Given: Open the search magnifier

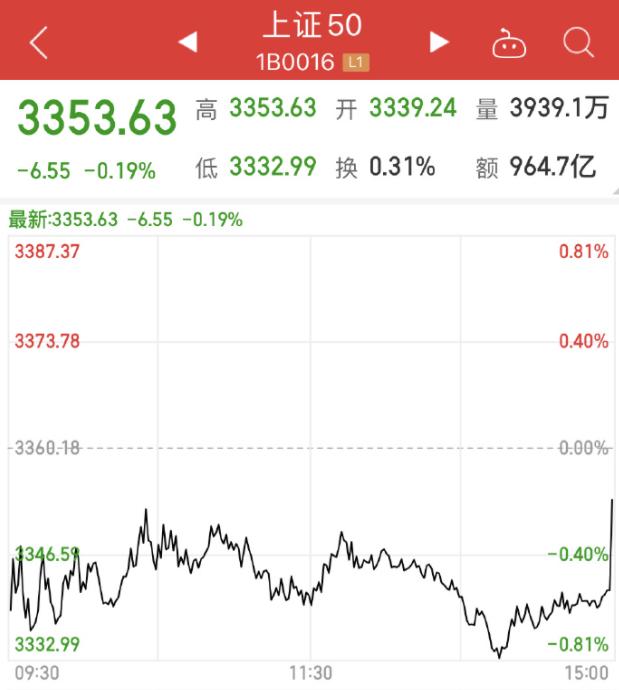Looking at the screenshot, I should point(579,42).
